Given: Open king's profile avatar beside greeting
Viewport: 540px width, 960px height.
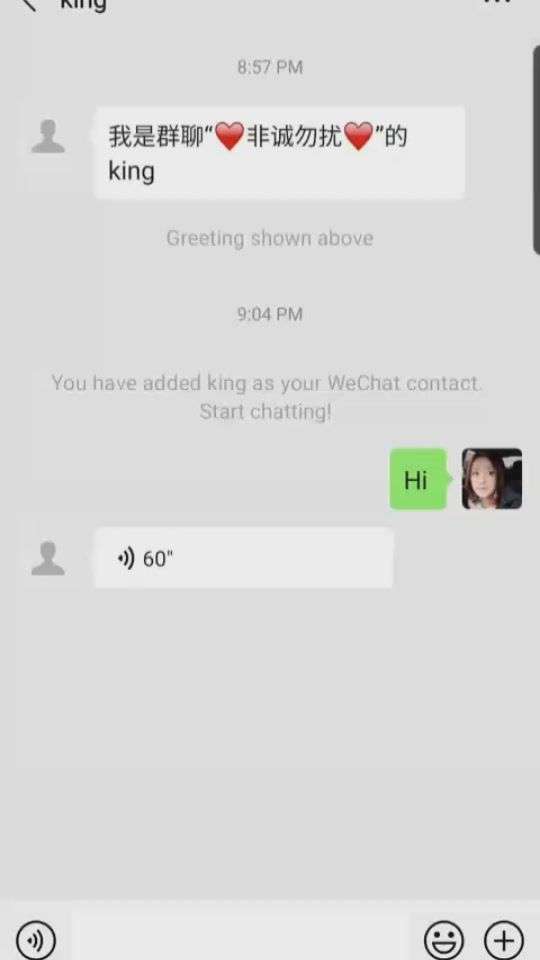Looking at the screenshot, I should click(48, 136).
